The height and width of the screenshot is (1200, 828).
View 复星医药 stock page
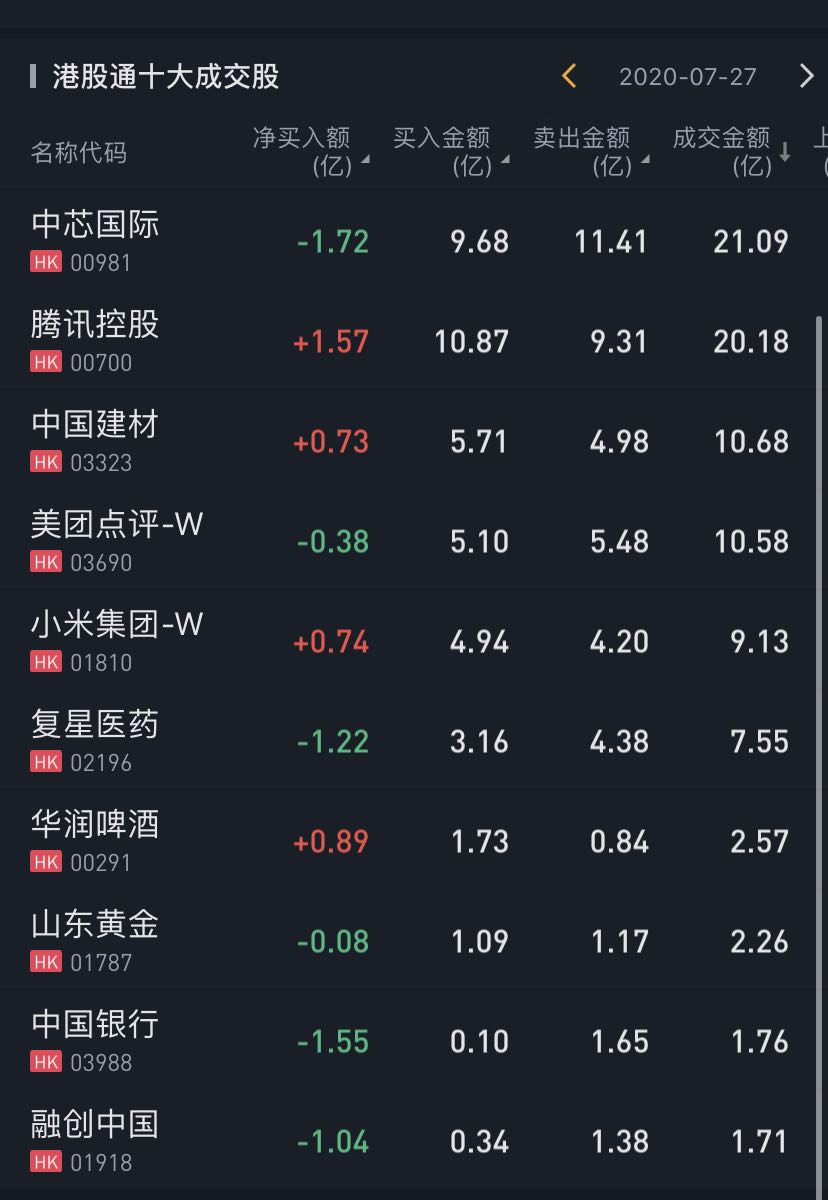(96, 741)
